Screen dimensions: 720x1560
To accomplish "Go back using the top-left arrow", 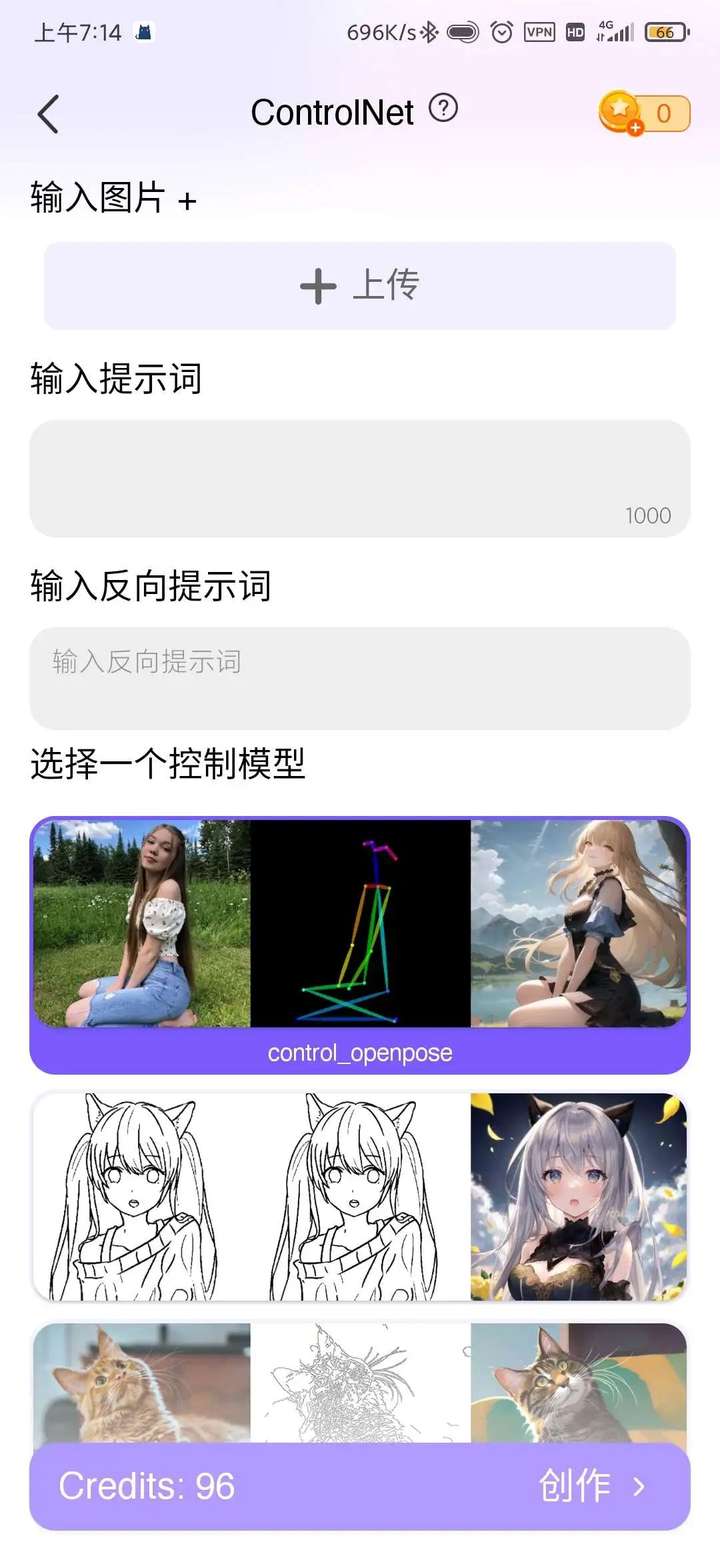I will point(48,114).
